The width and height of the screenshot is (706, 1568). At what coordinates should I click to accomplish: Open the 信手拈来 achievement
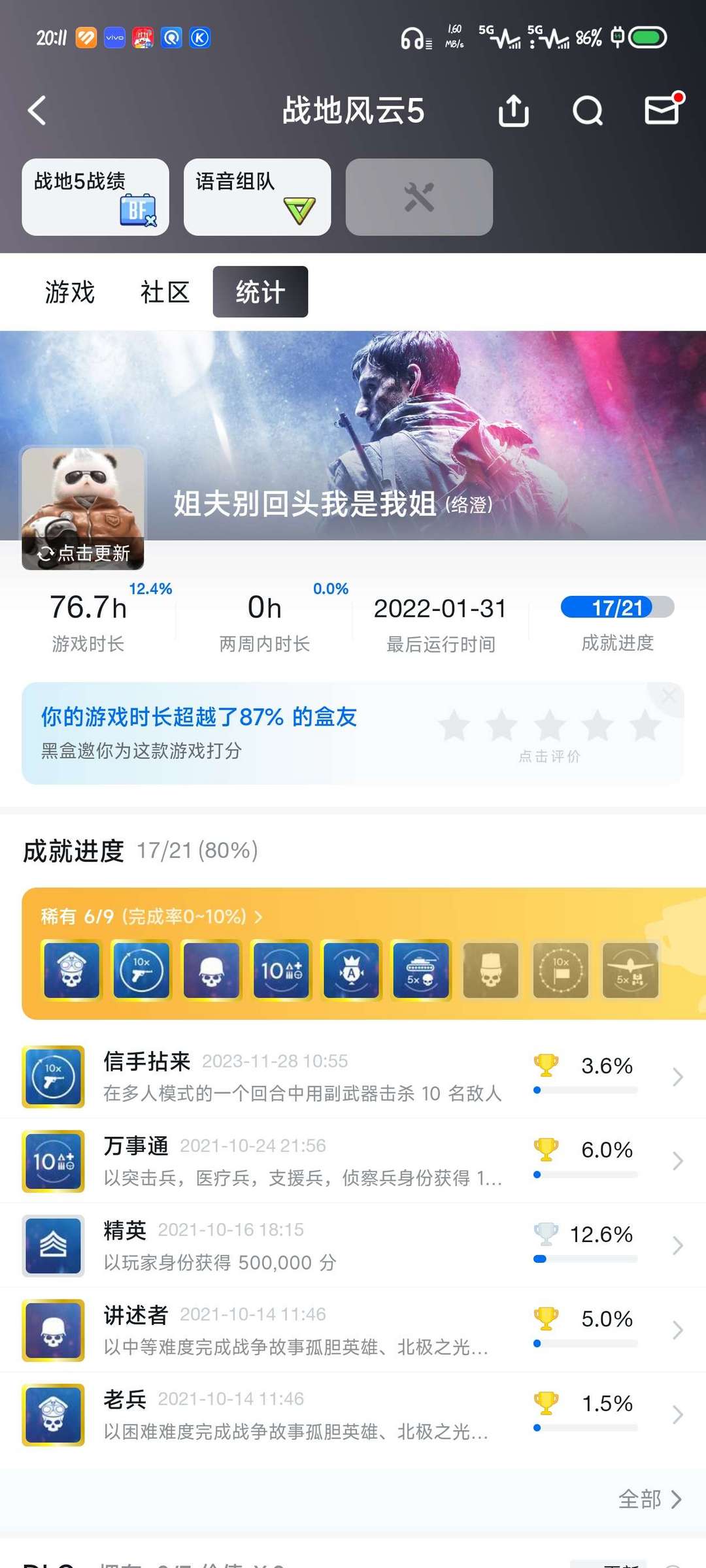click(x=353, y=1076)
